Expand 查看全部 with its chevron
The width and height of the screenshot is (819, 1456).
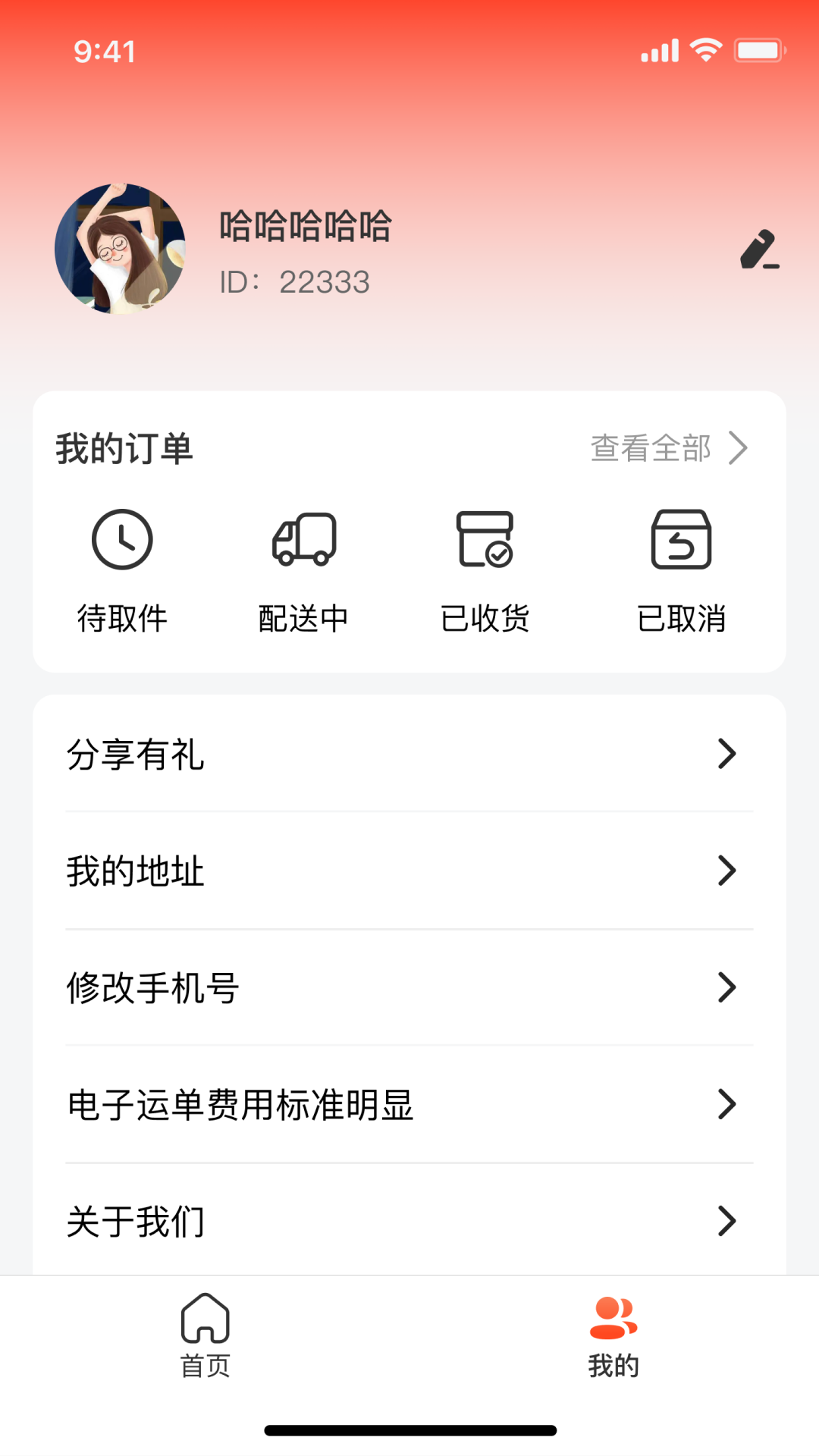pos(739,447)
